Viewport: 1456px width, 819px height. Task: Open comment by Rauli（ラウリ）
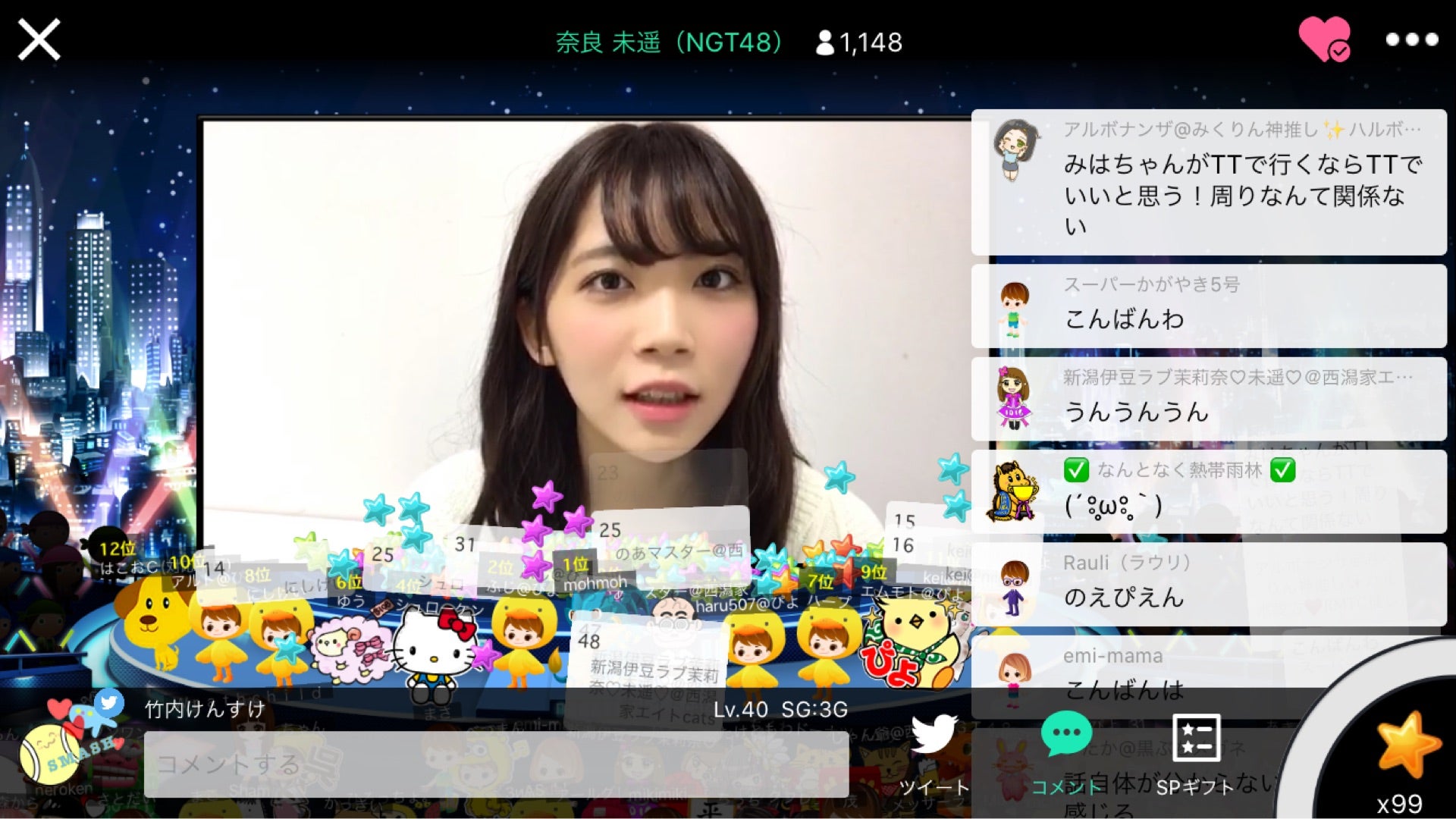tap(1209, 584)
